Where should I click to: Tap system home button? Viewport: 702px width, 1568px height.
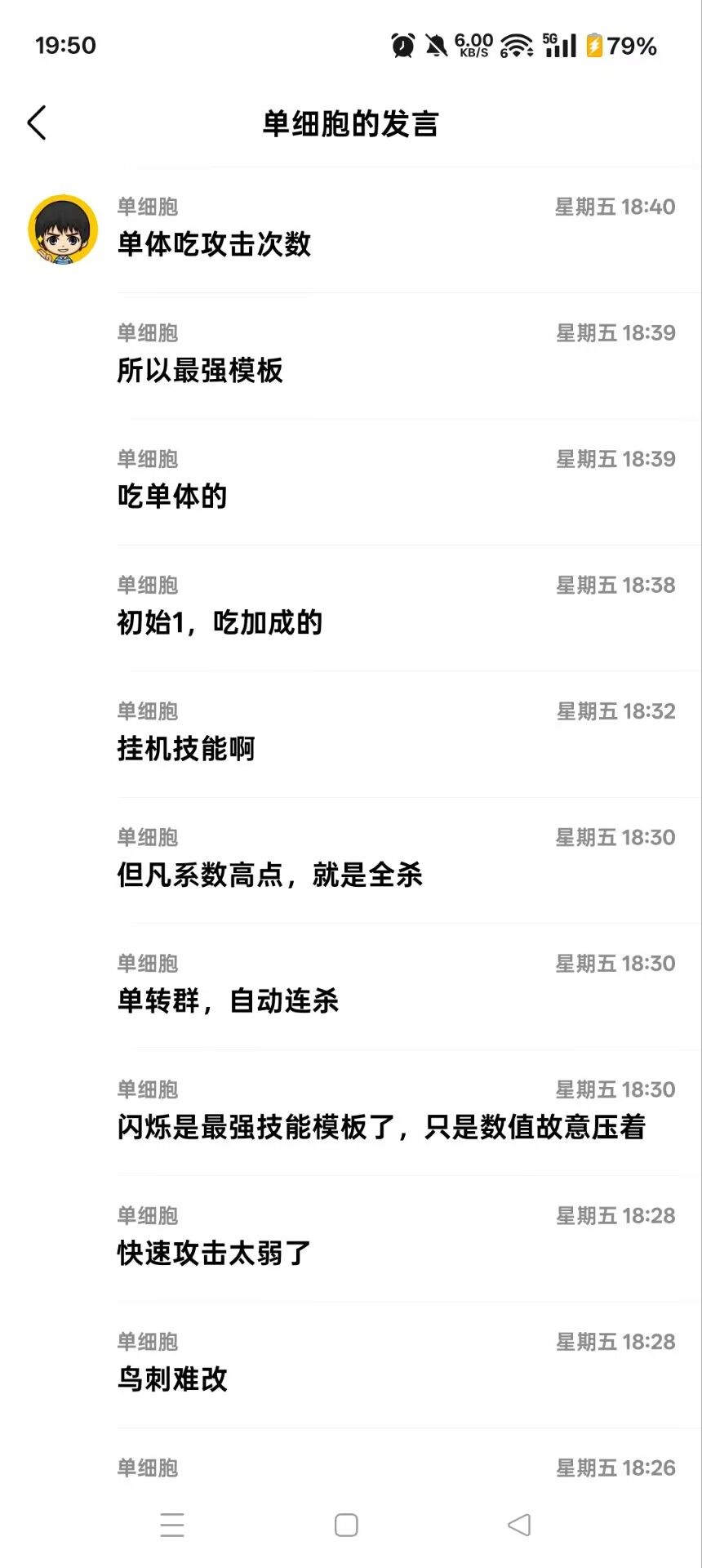pyautogui.click(x=346, y=1525)
